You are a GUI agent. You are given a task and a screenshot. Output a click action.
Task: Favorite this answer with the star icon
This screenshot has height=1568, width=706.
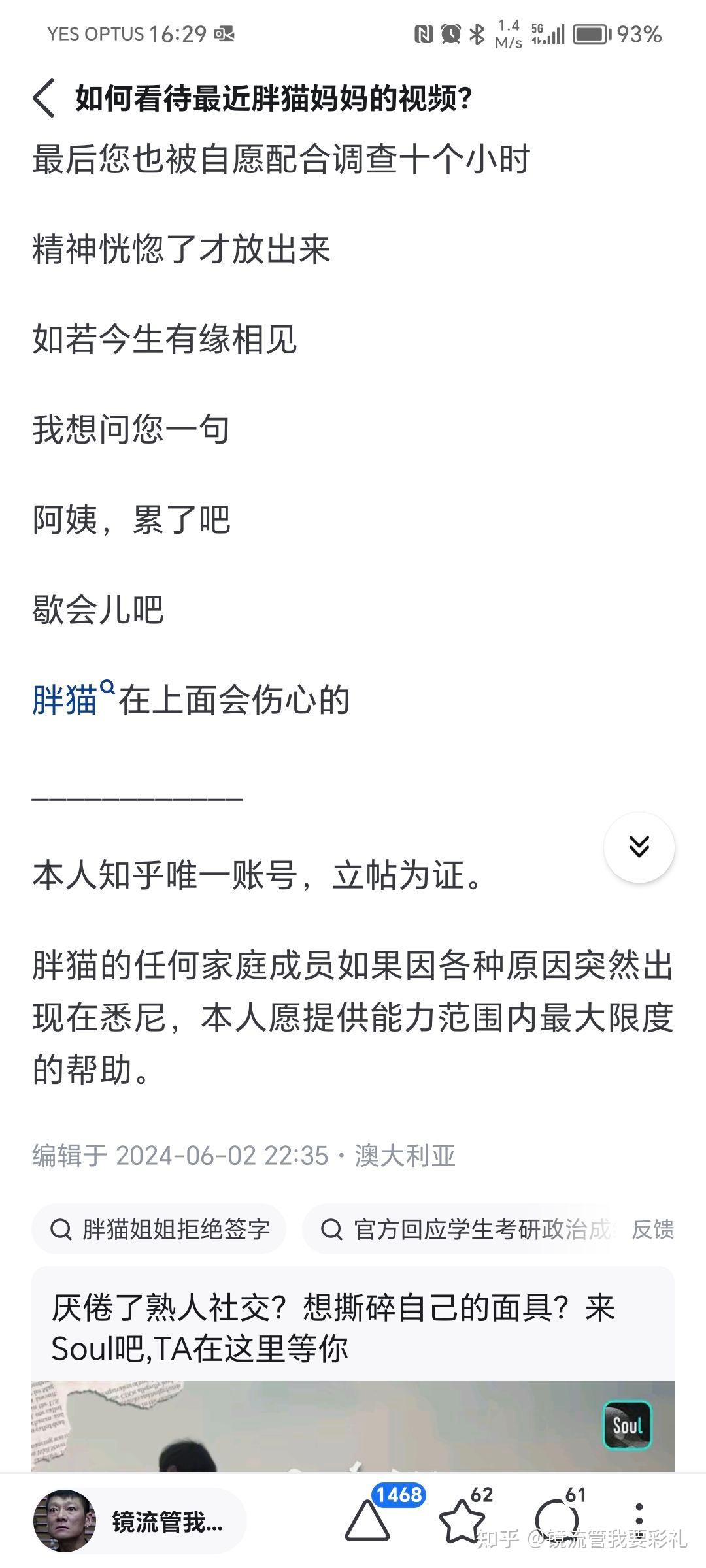[462, 1520]
